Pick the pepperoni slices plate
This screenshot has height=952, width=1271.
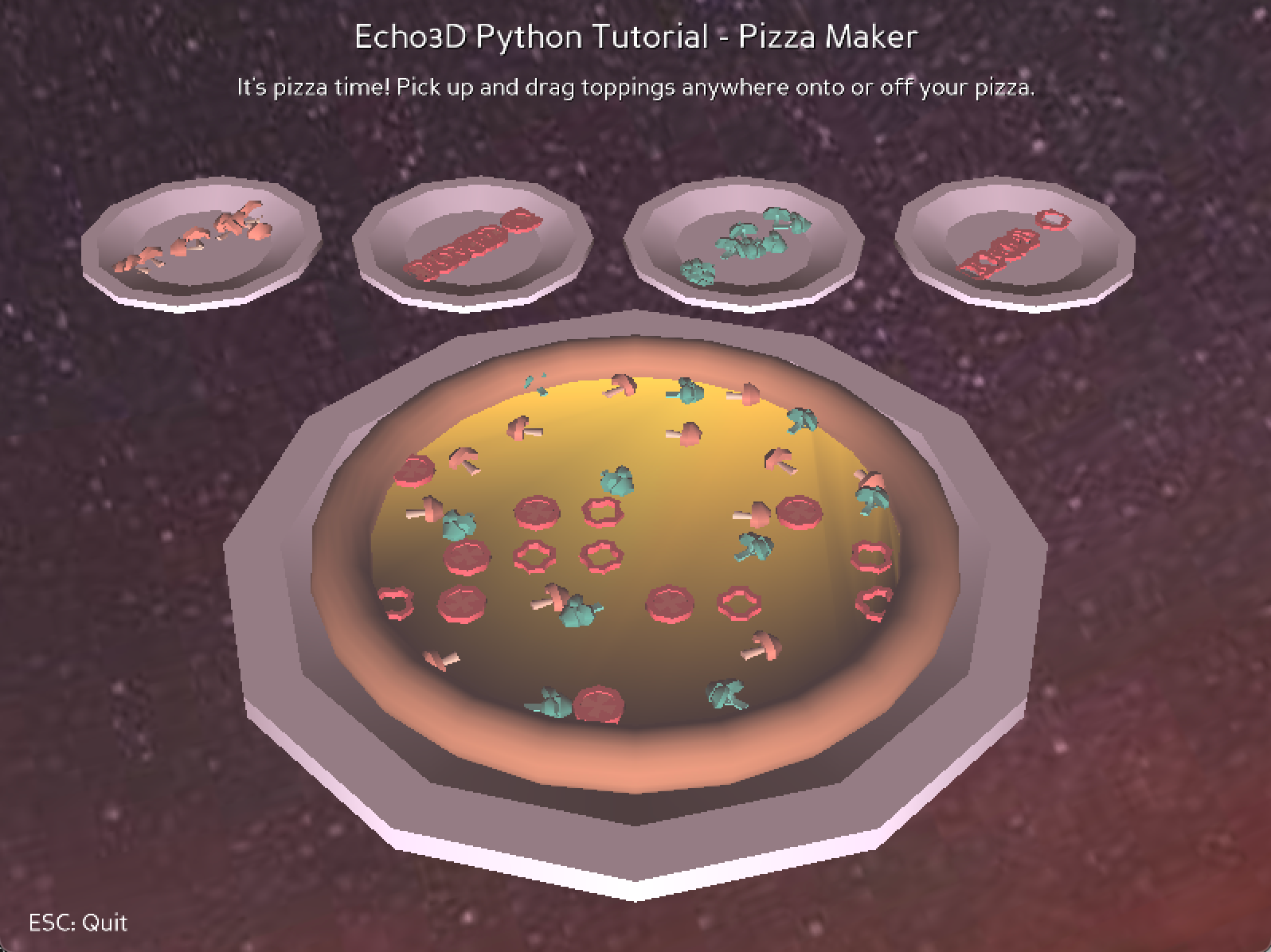[x=472, y=243]
